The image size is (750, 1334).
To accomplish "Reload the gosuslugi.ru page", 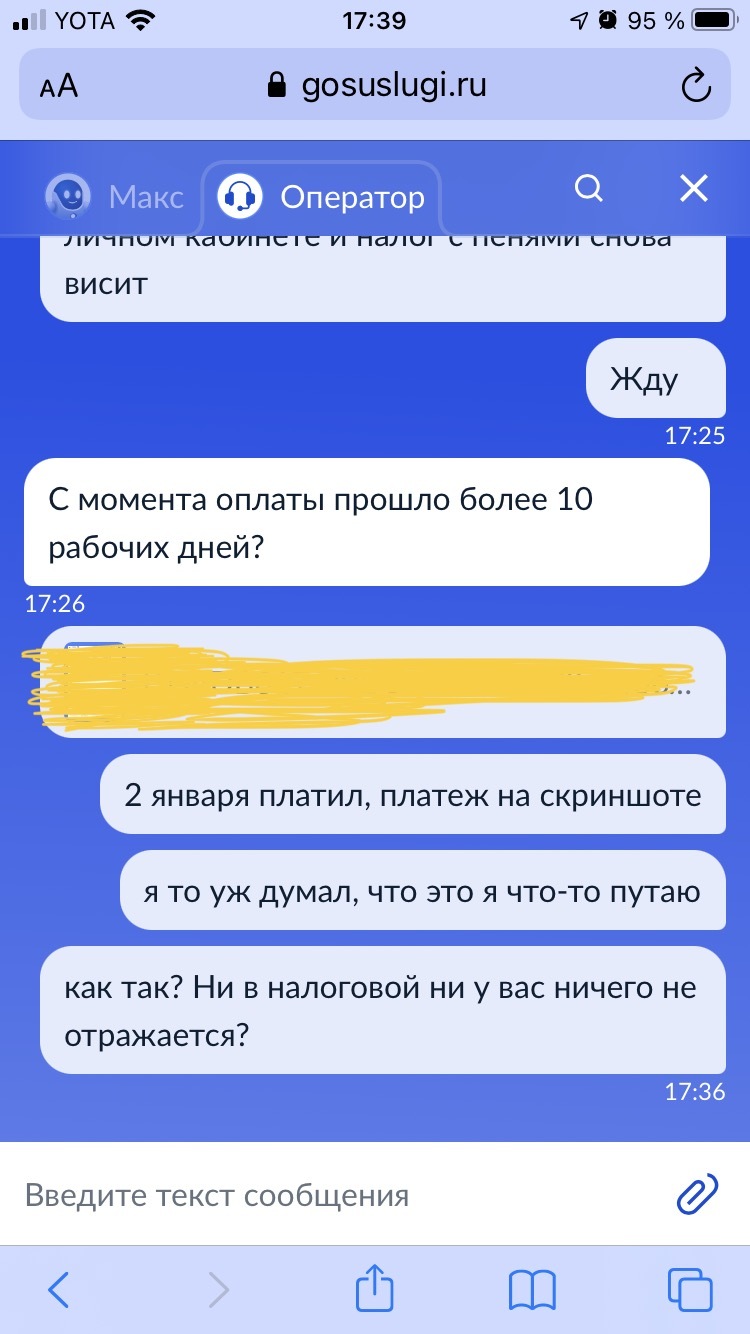I will [695, 86].
